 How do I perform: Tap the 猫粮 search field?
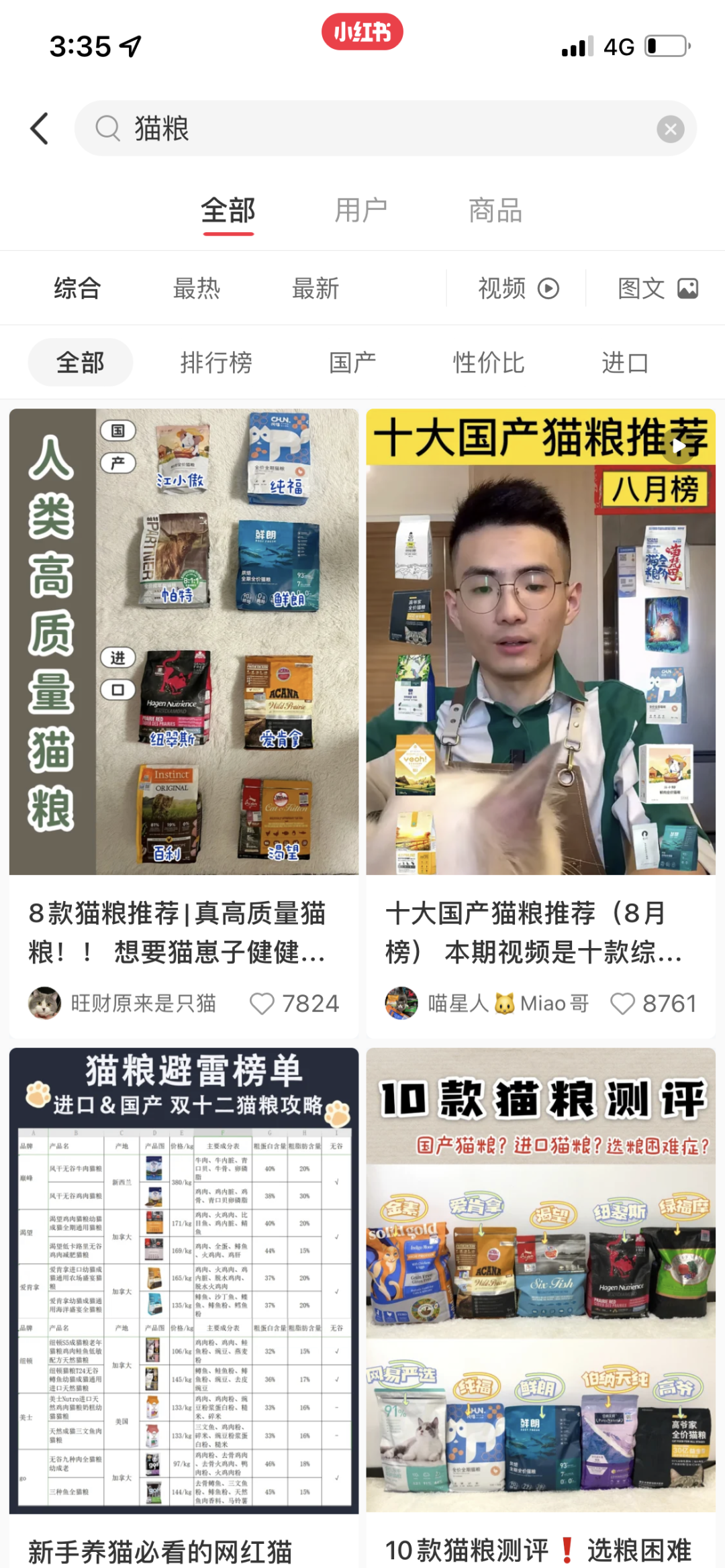point(376,128)
